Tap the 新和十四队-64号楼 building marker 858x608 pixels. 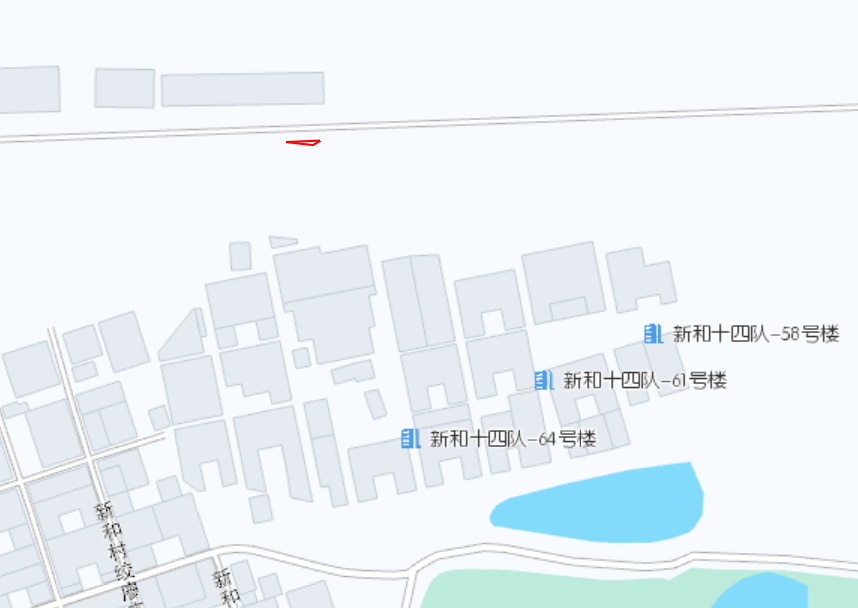click(410, 438)
